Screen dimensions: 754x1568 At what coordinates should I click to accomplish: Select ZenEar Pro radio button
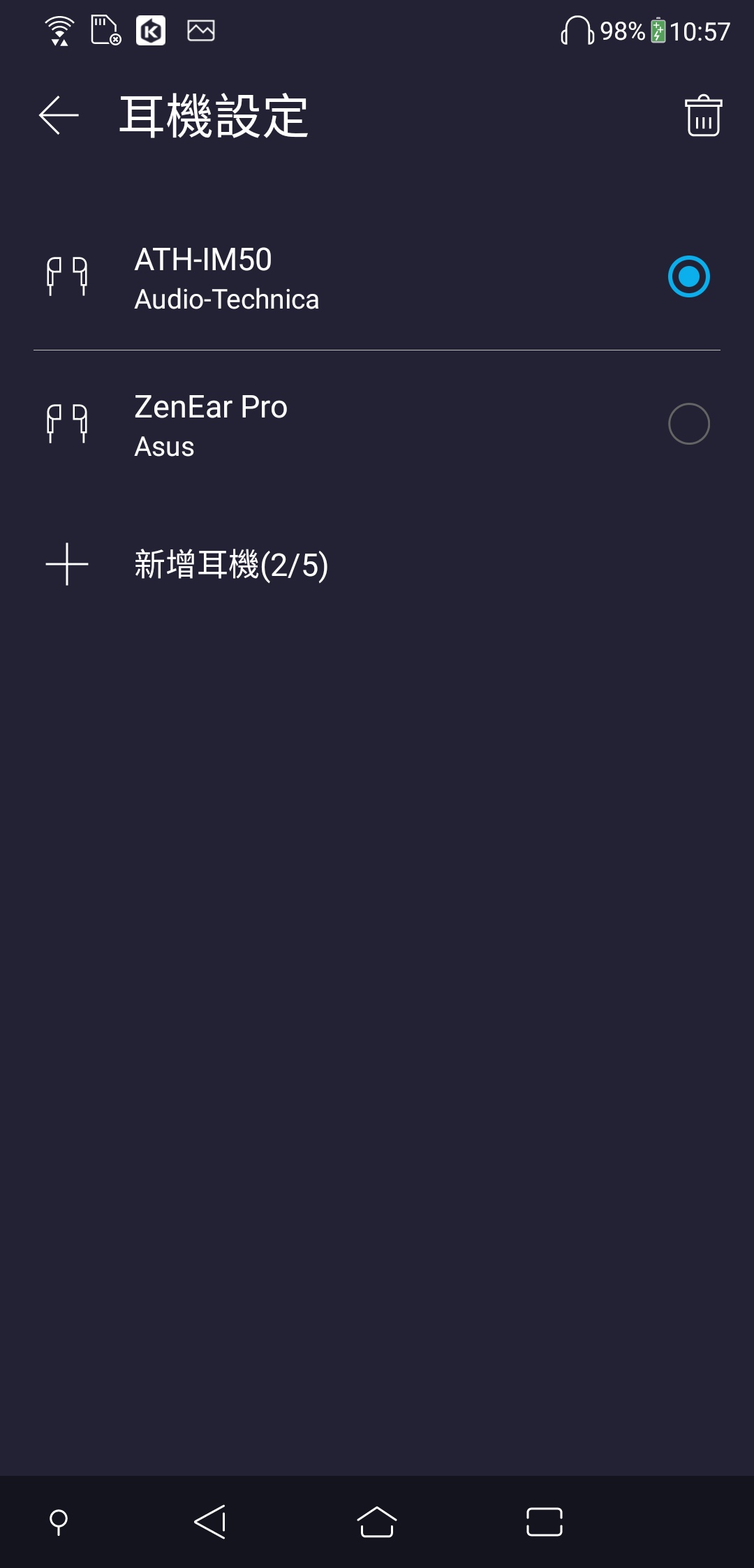688,424
